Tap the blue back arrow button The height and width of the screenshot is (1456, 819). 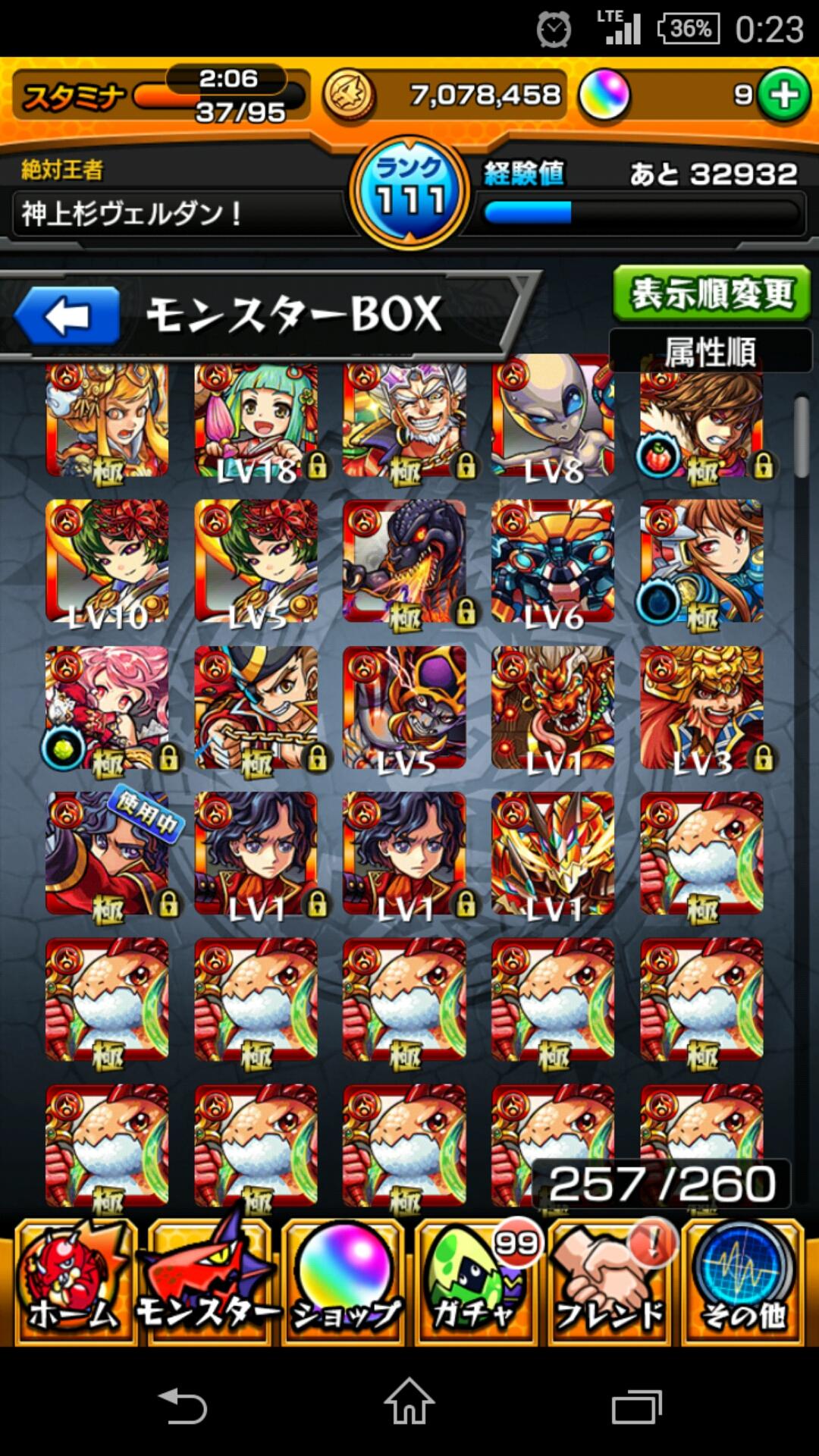(67, 315)
